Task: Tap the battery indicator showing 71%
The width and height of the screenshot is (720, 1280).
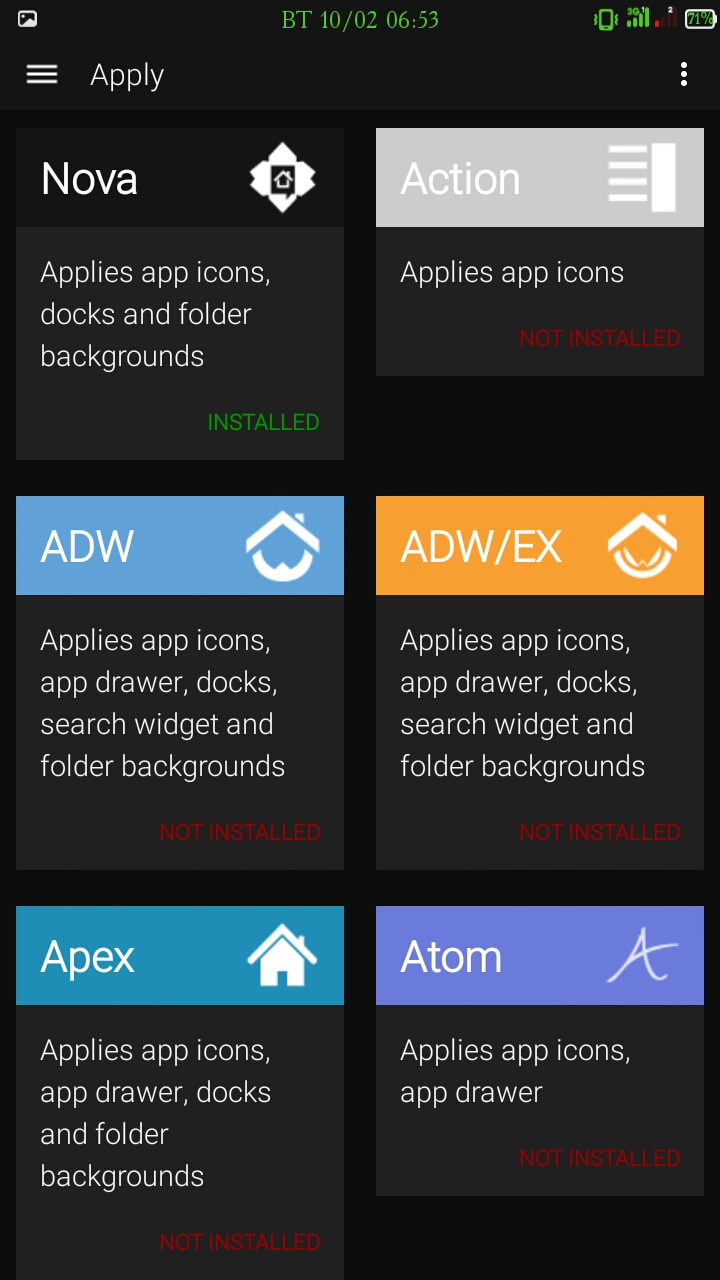Action: 700,17
